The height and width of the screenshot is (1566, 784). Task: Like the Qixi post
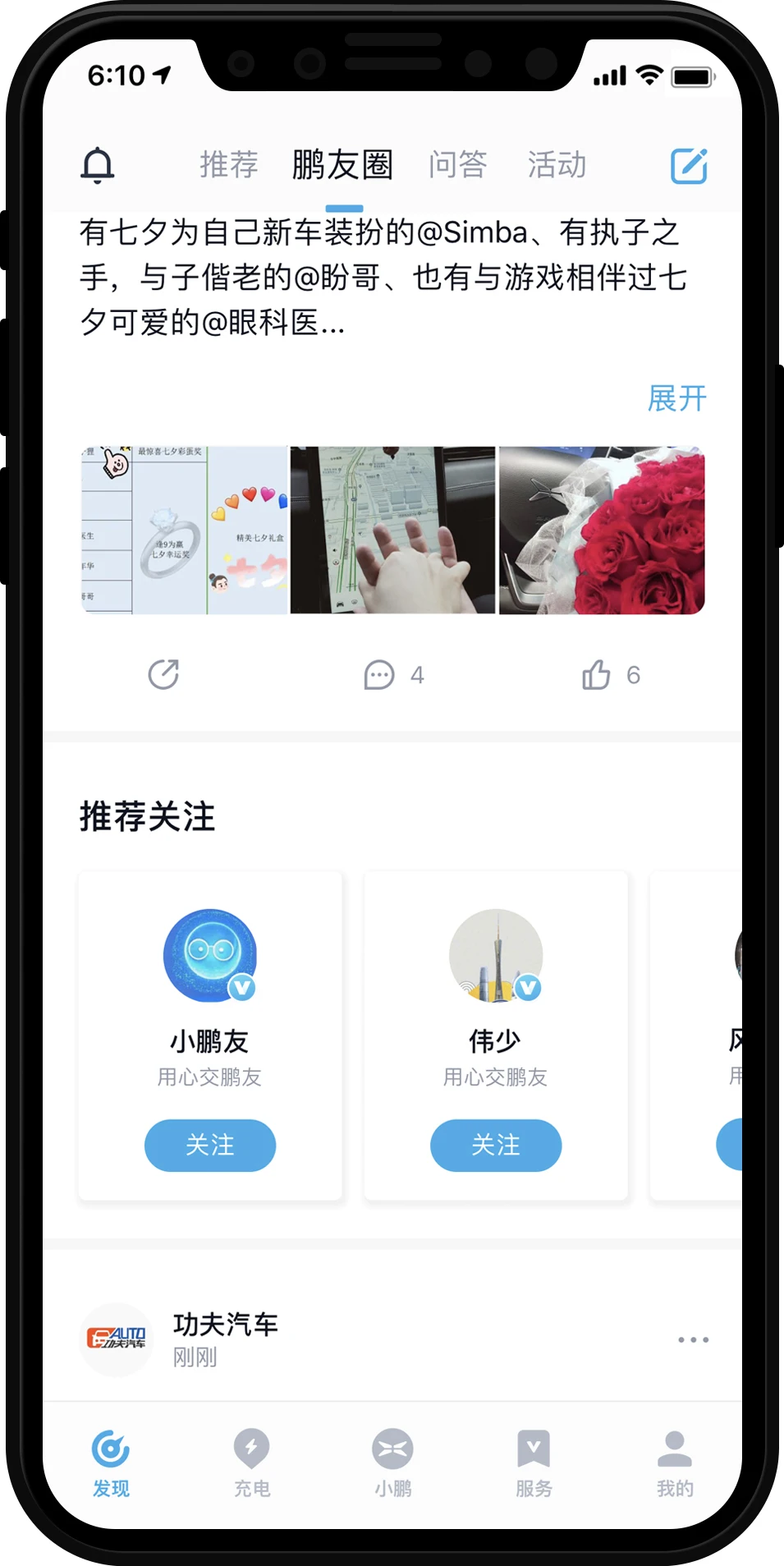tap(597, 675)
